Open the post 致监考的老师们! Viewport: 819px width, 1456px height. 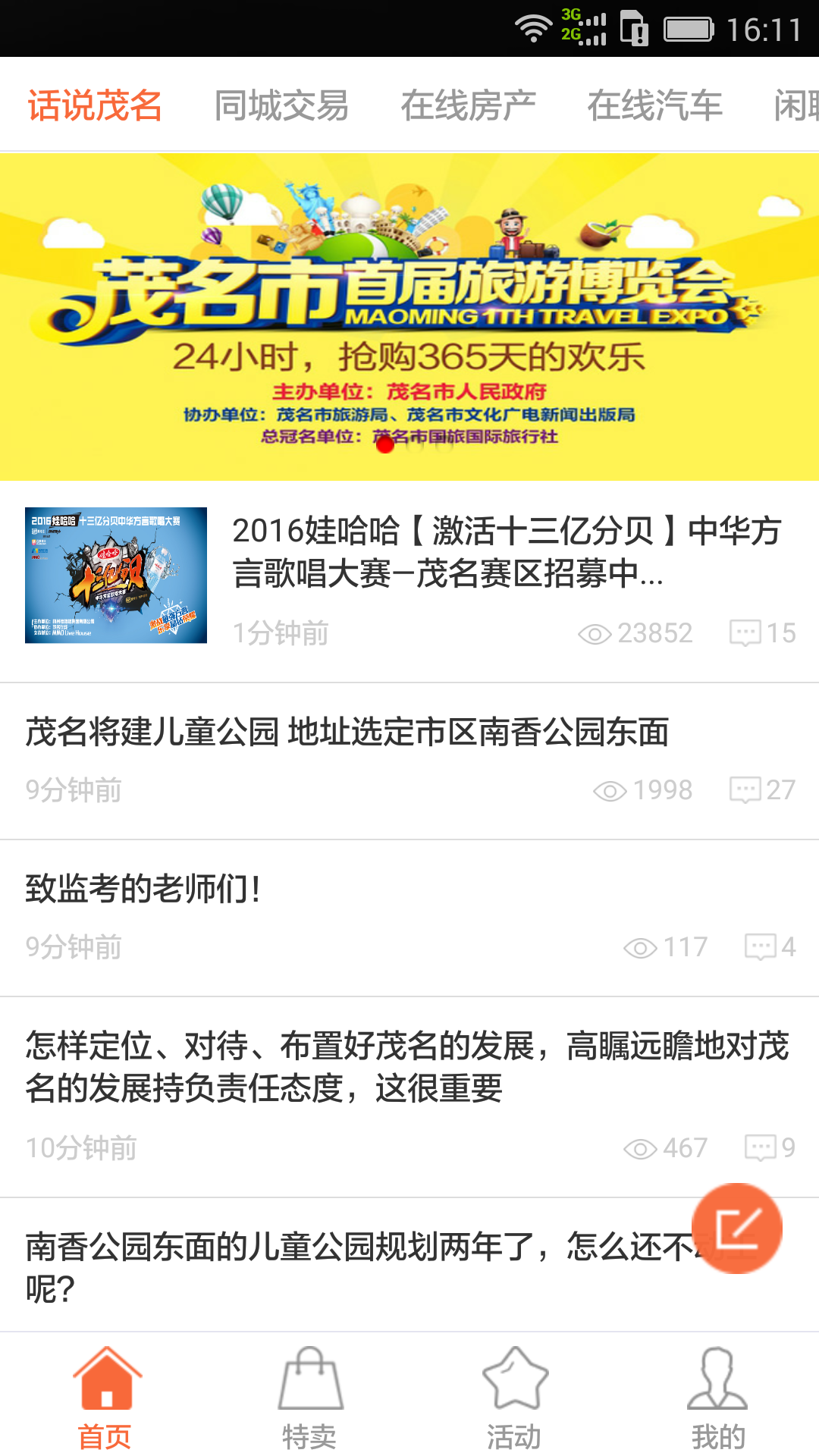click(x=144, y=890)
